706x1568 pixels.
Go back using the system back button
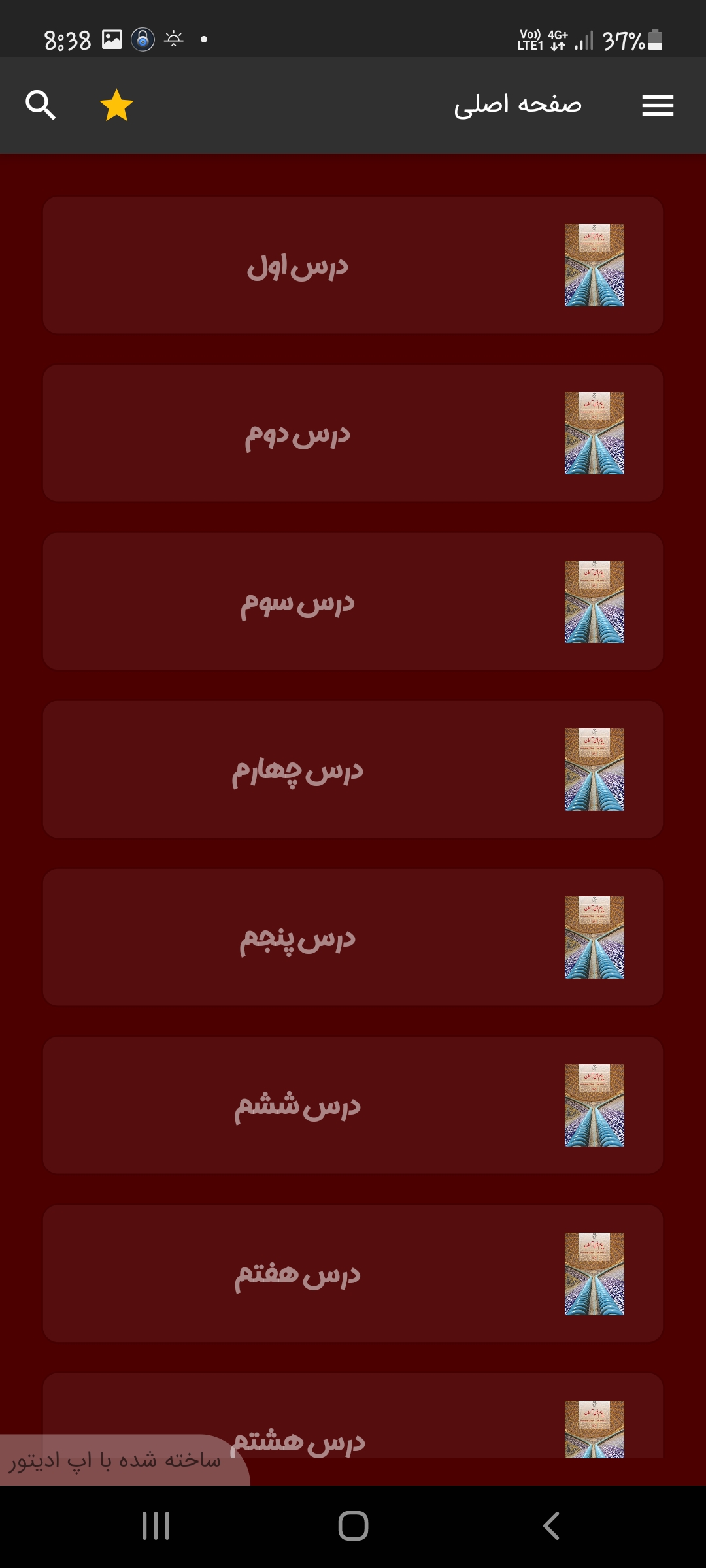(551, 1526)
